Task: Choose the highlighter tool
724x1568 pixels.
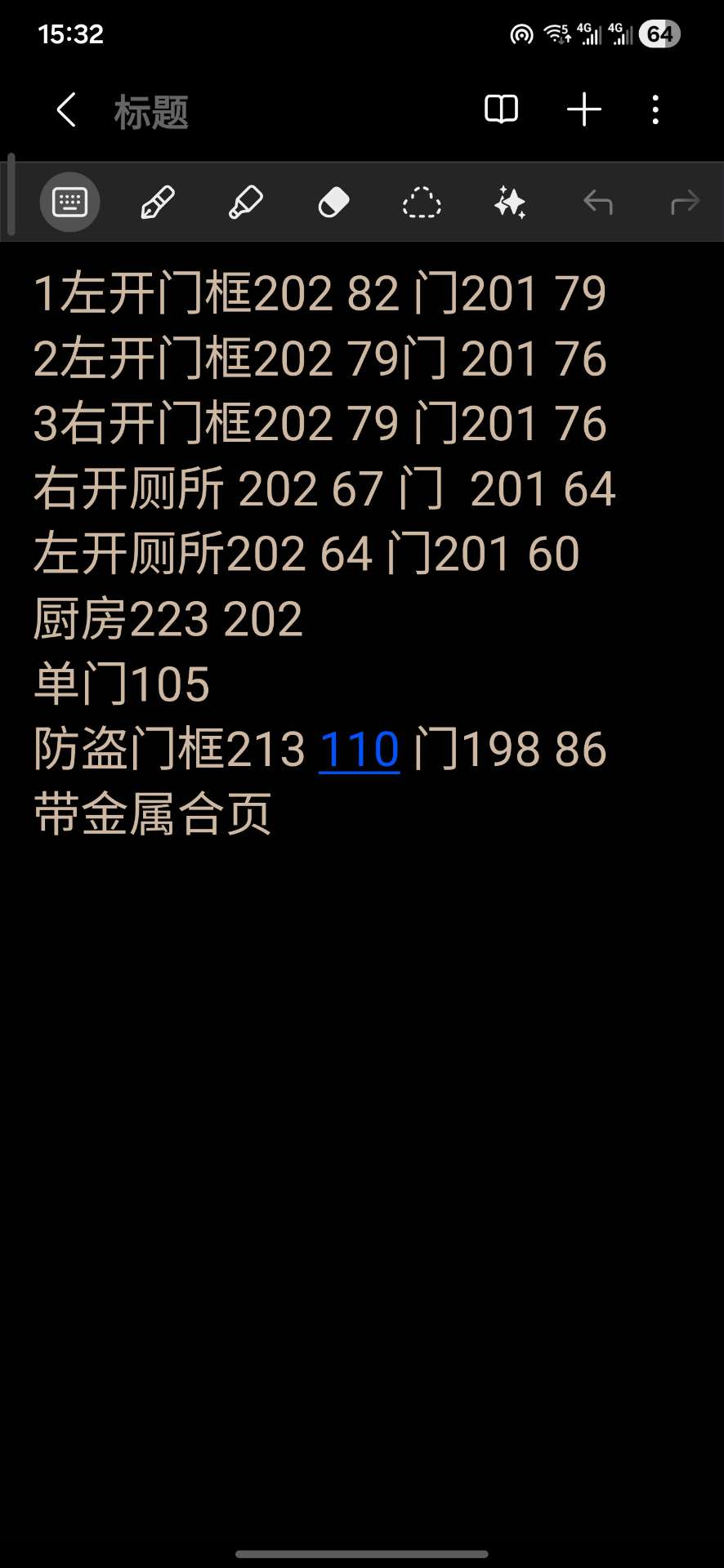Action: pos(246,202)
